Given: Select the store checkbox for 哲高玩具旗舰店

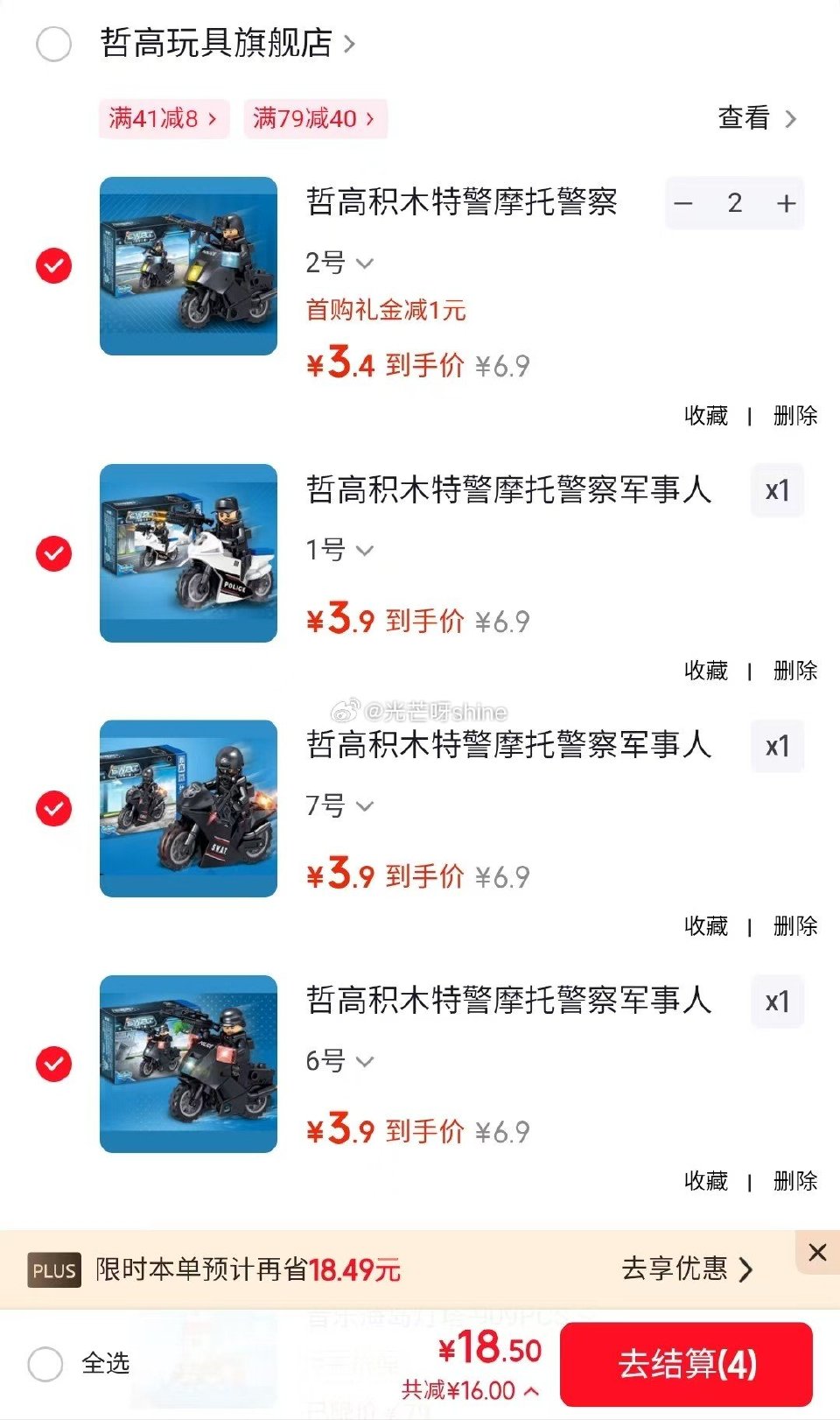Looking at the screenshot, I should click(53, 44).
